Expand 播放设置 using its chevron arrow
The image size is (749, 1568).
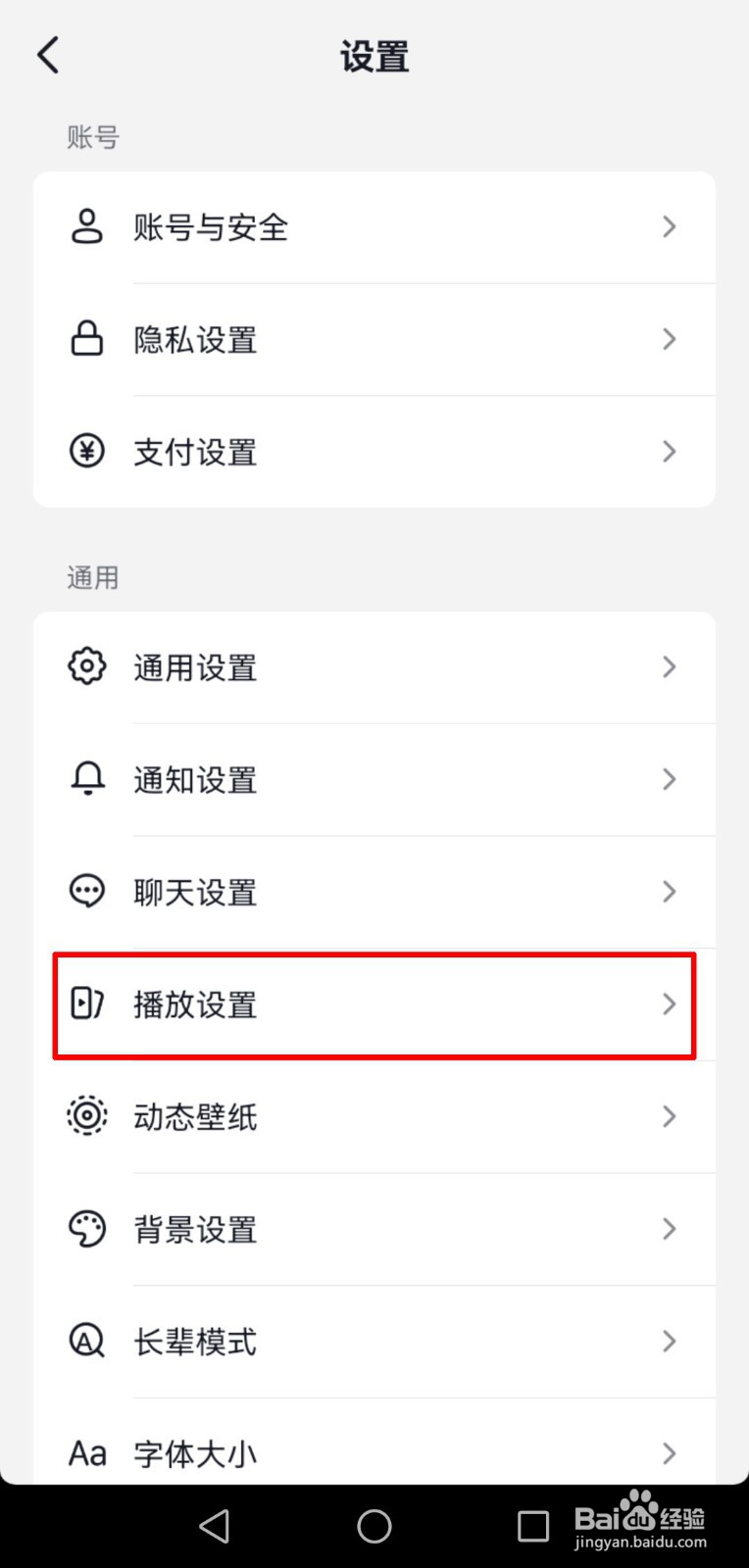670,1004
